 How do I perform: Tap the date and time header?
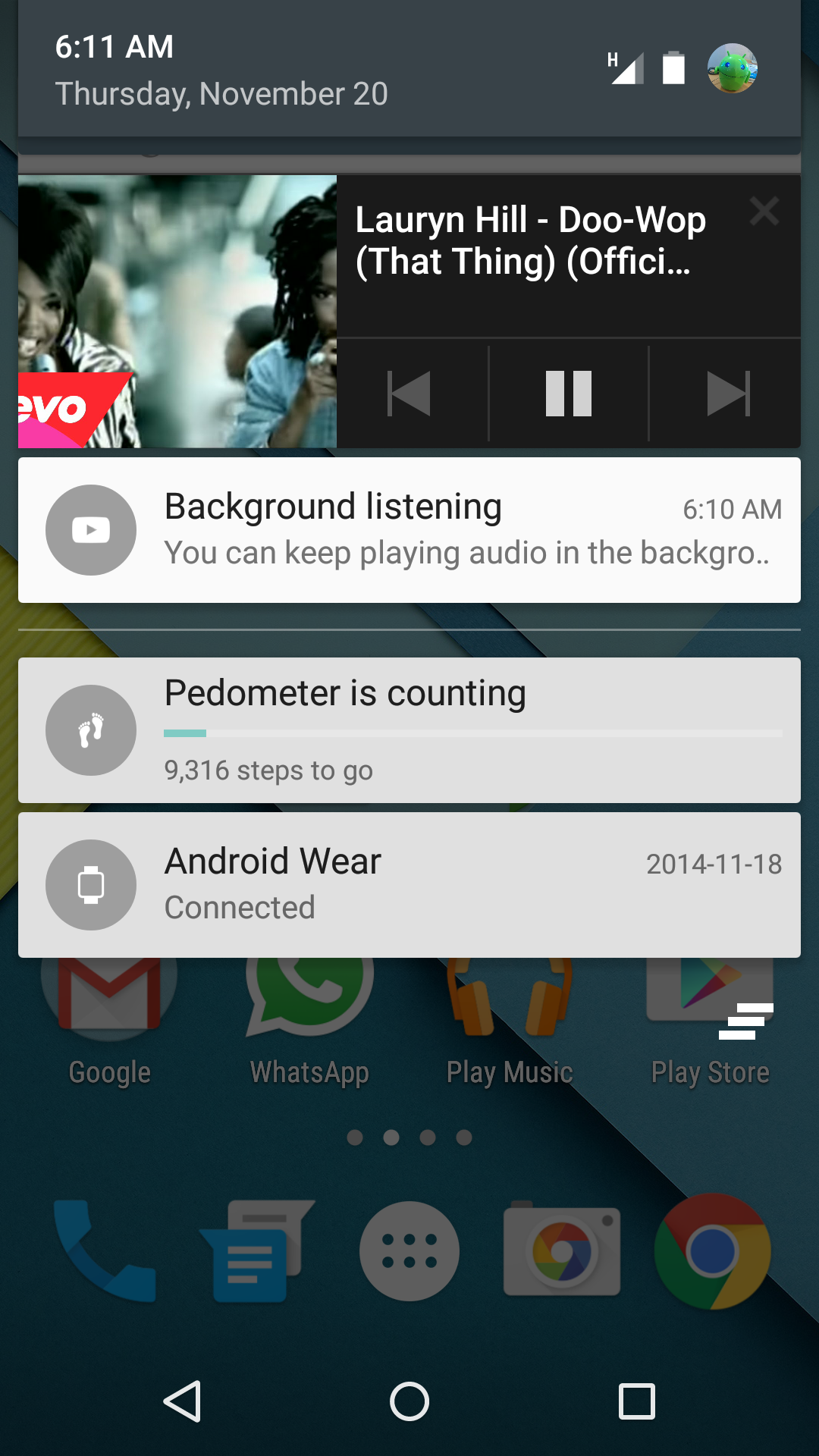[221, 70]
